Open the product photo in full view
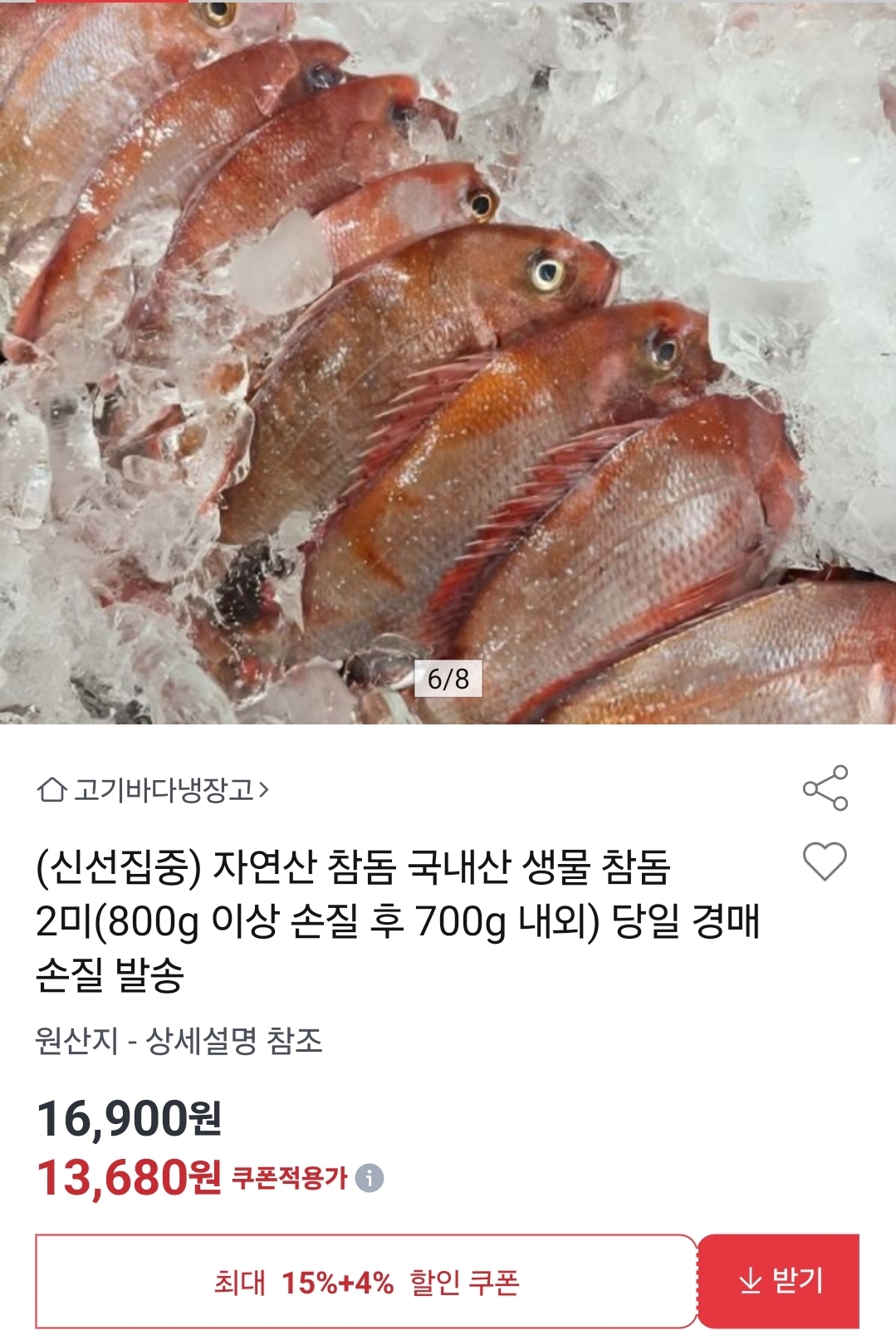Viewport: 896px width, 1340px height. pos(448,362)
